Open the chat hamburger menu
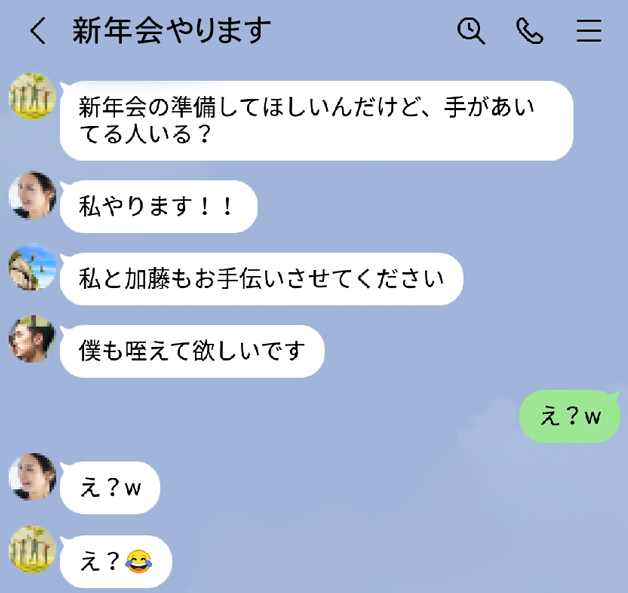This screenshot has width=628, height=593. [x=589, y=31]
